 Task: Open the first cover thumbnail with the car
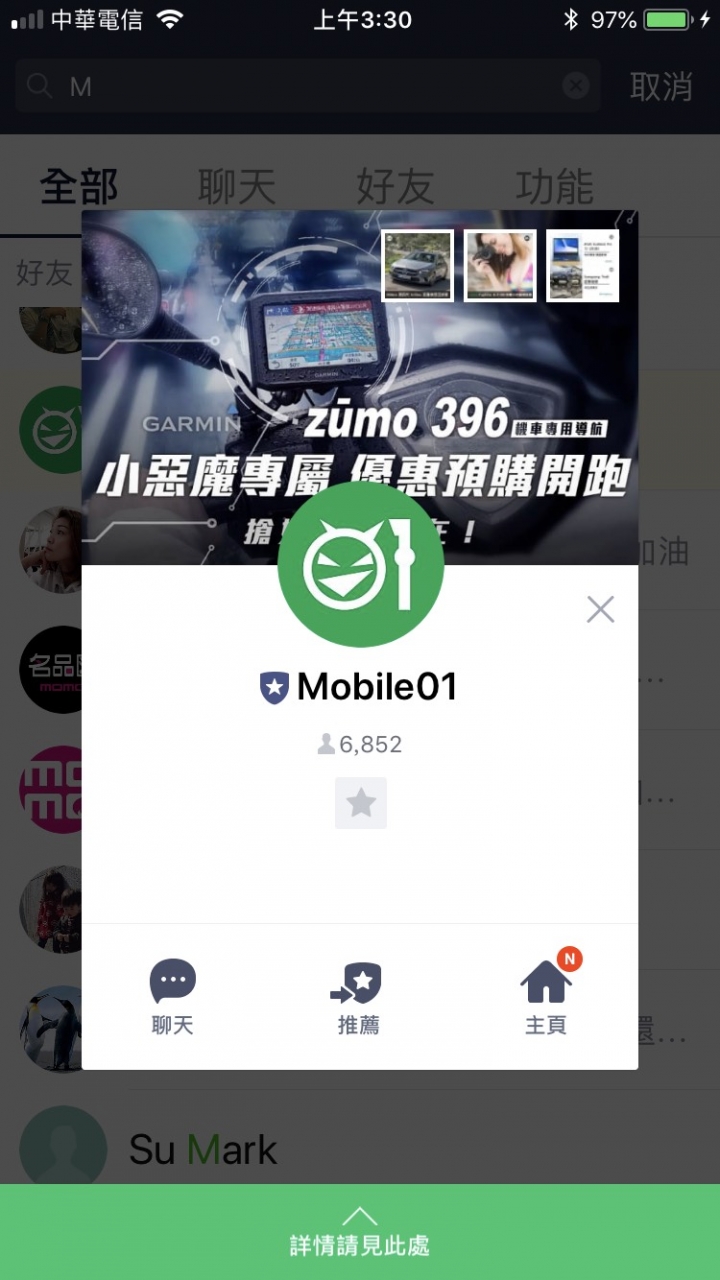(418, 266)
